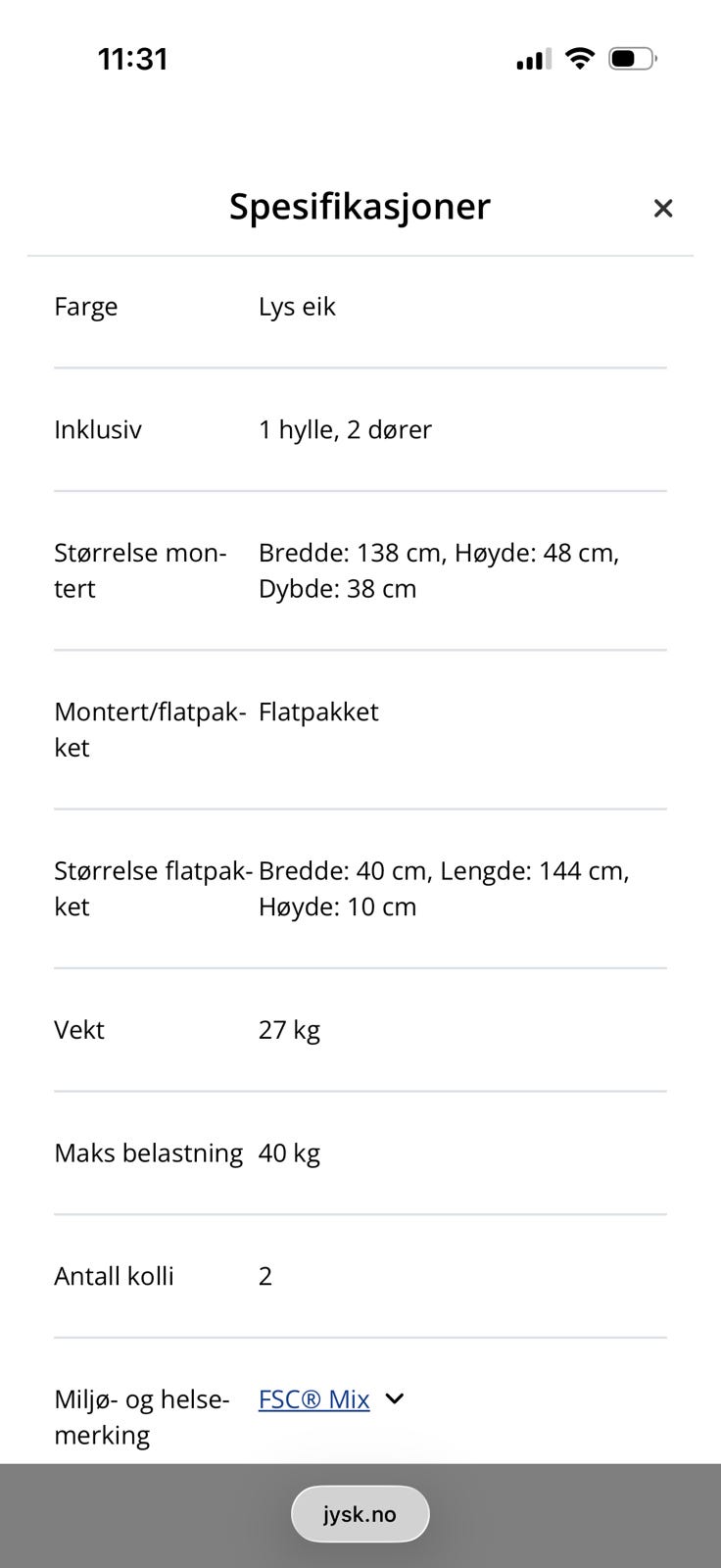Screen dimensions: 721x1568
Task: Select the Farge specification row
Action: pyautogui.click(x=86, y=306)
